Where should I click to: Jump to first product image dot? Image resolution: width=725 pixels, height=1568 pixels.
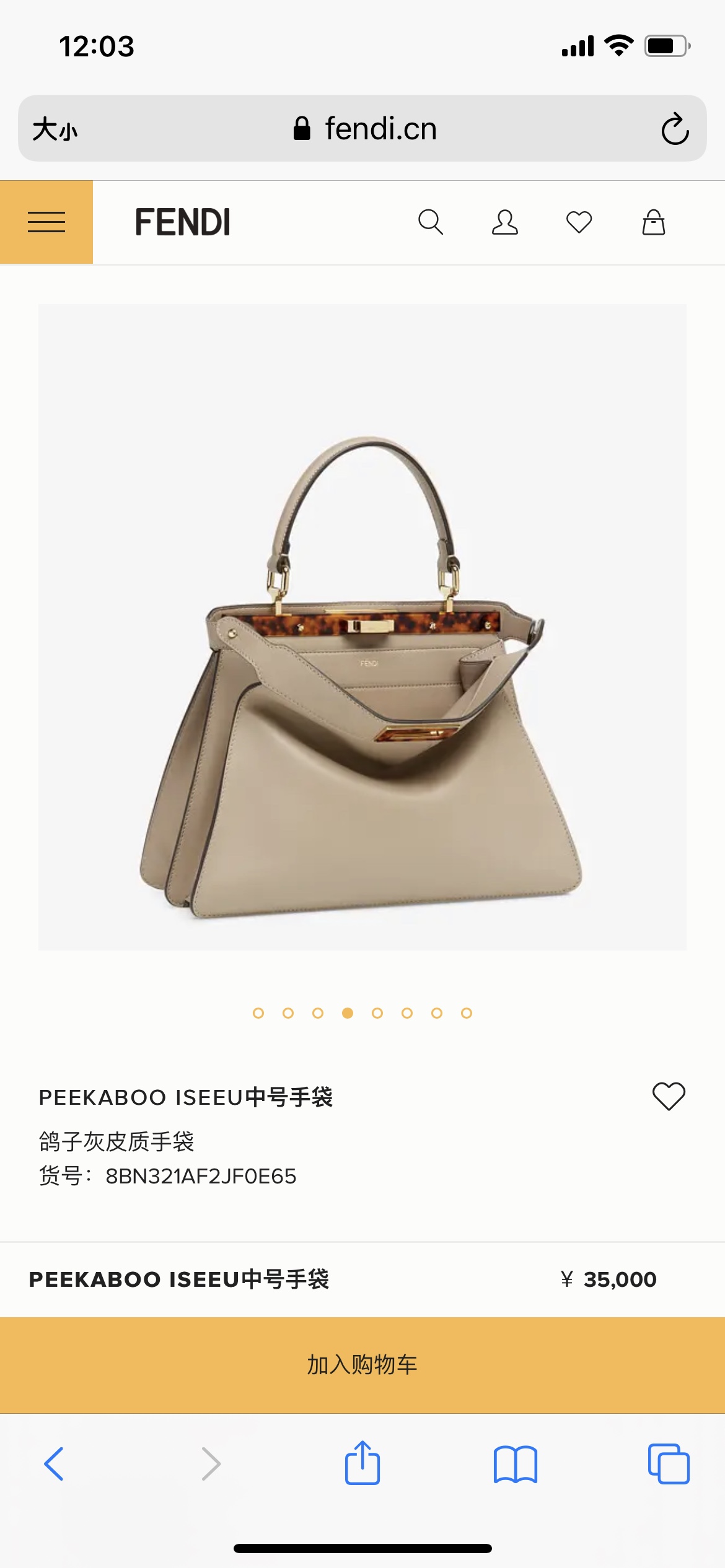click(x=258, y=1013)
